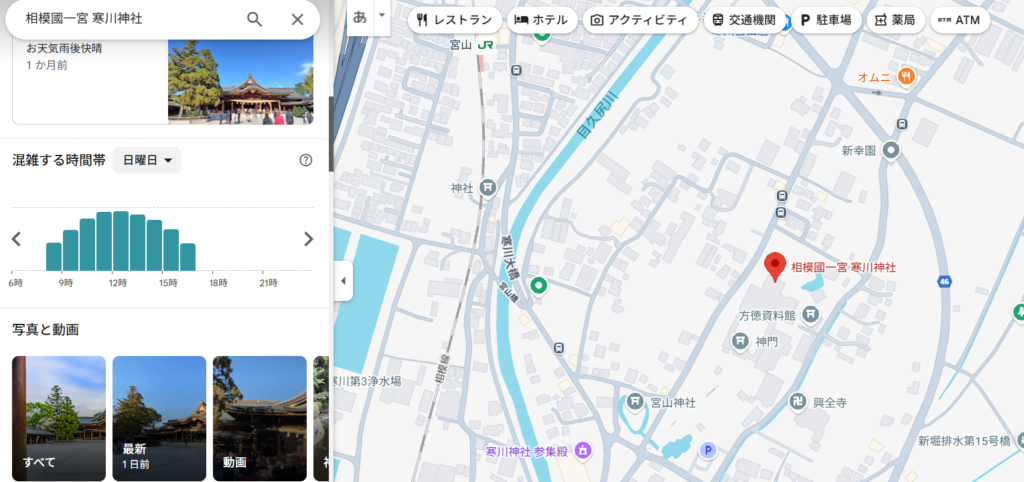Tap the search magnifier icon
1024x482 pixels.
point(255,19)
